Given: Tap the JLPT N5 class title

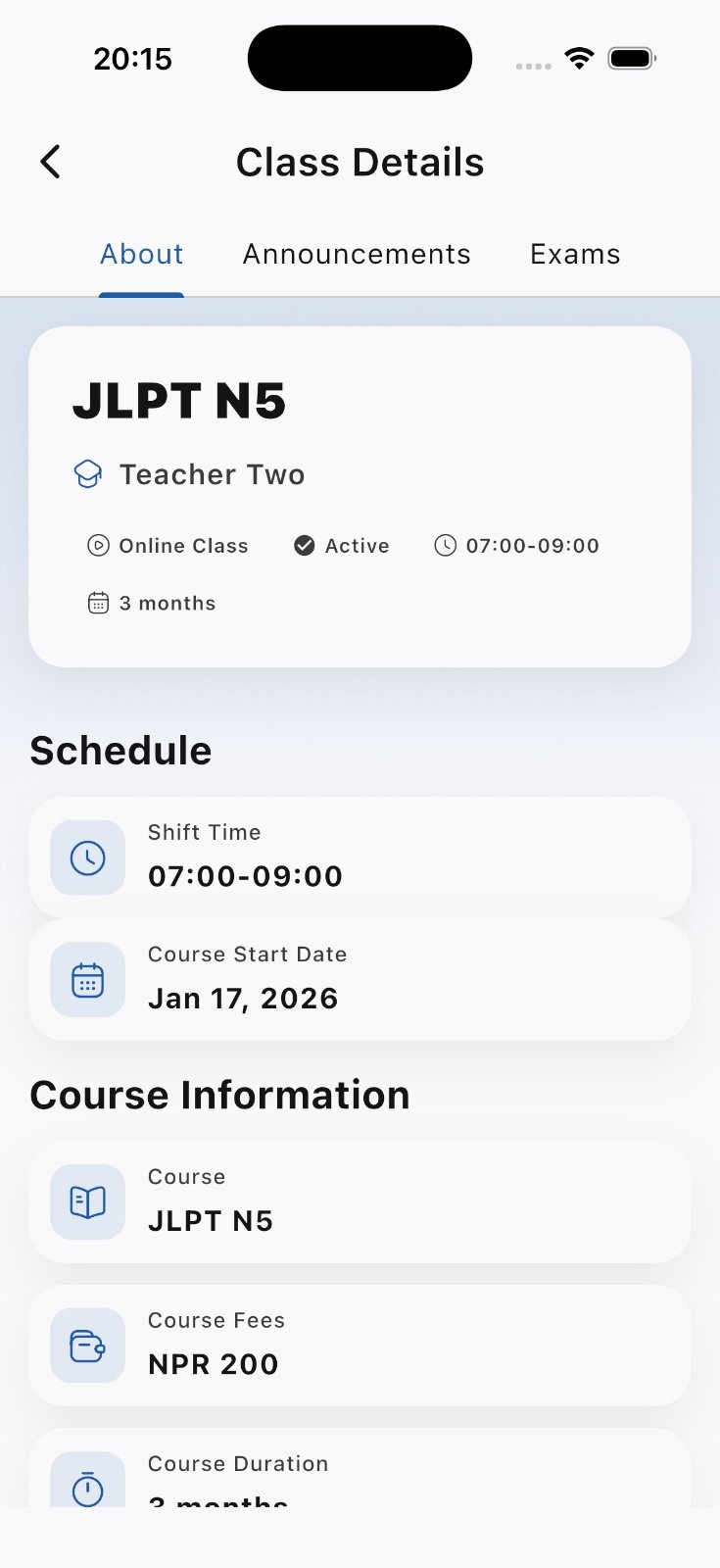Looking at the screenshot, I should (179, 399).
